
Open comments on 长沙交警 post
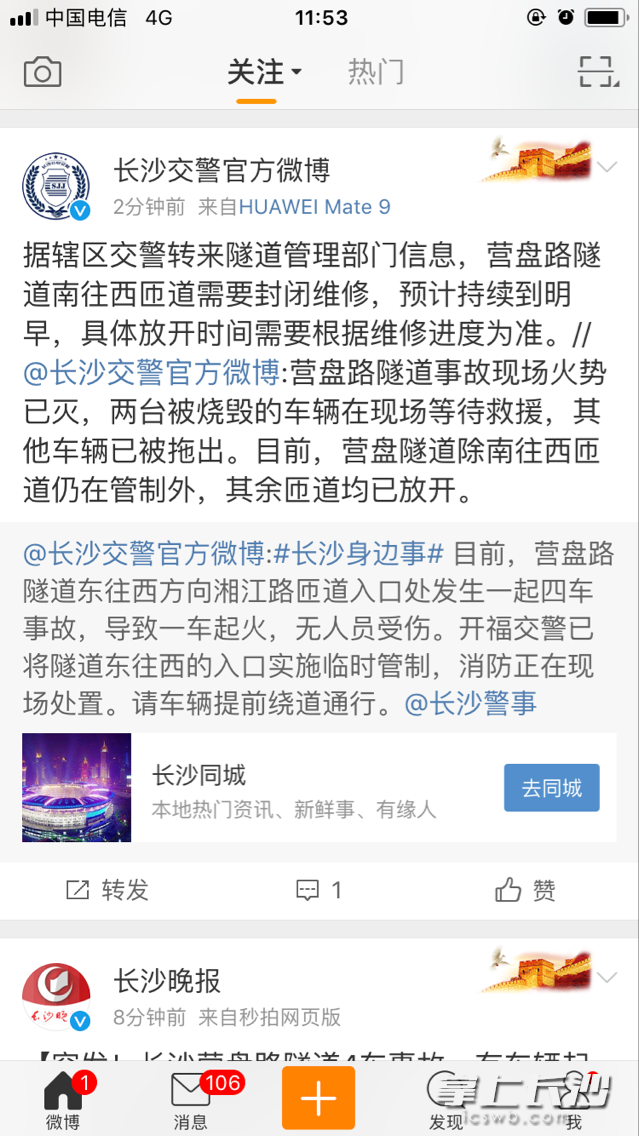[x=319, y=890]
